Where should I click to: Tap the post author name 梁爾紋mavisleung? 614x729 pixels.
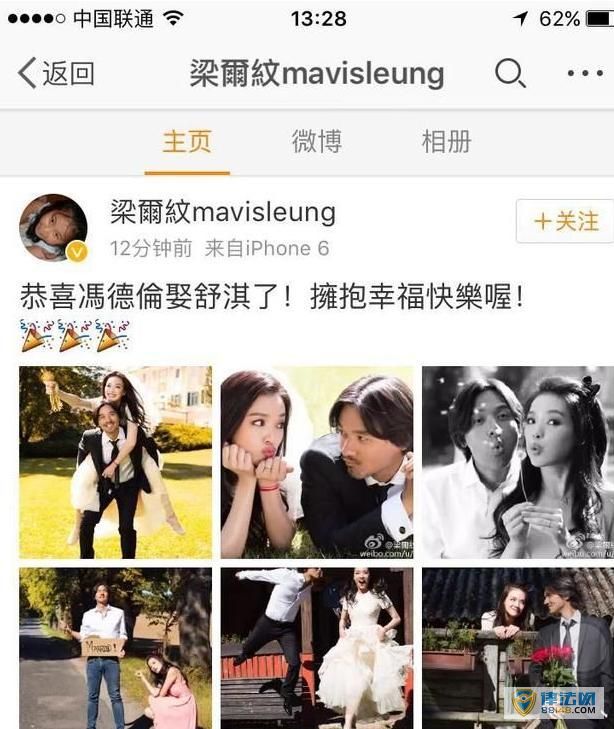pos(222,213)
